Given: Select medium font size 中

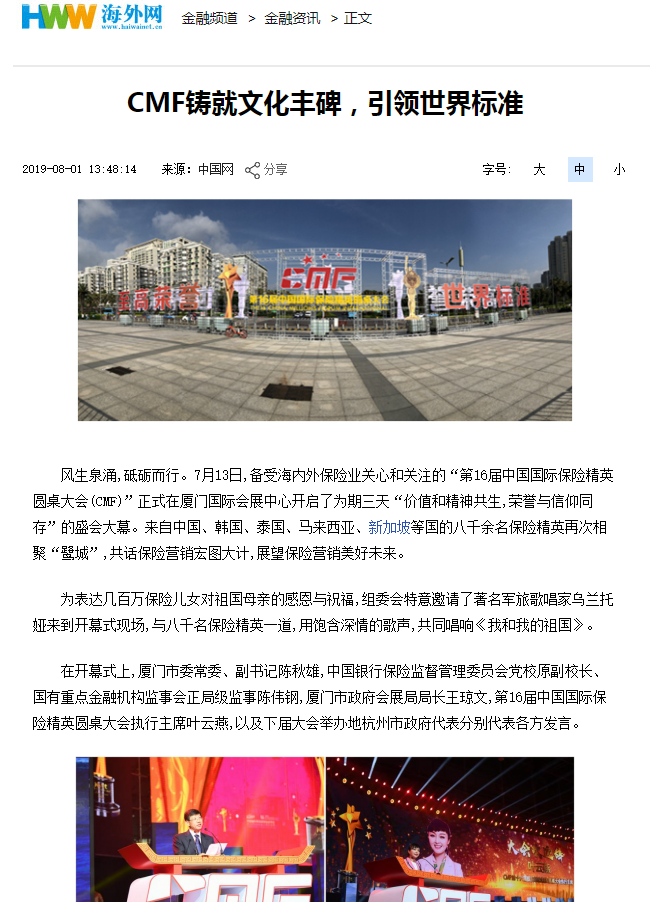Looking at the screenshot, I should tap(580, 170).
